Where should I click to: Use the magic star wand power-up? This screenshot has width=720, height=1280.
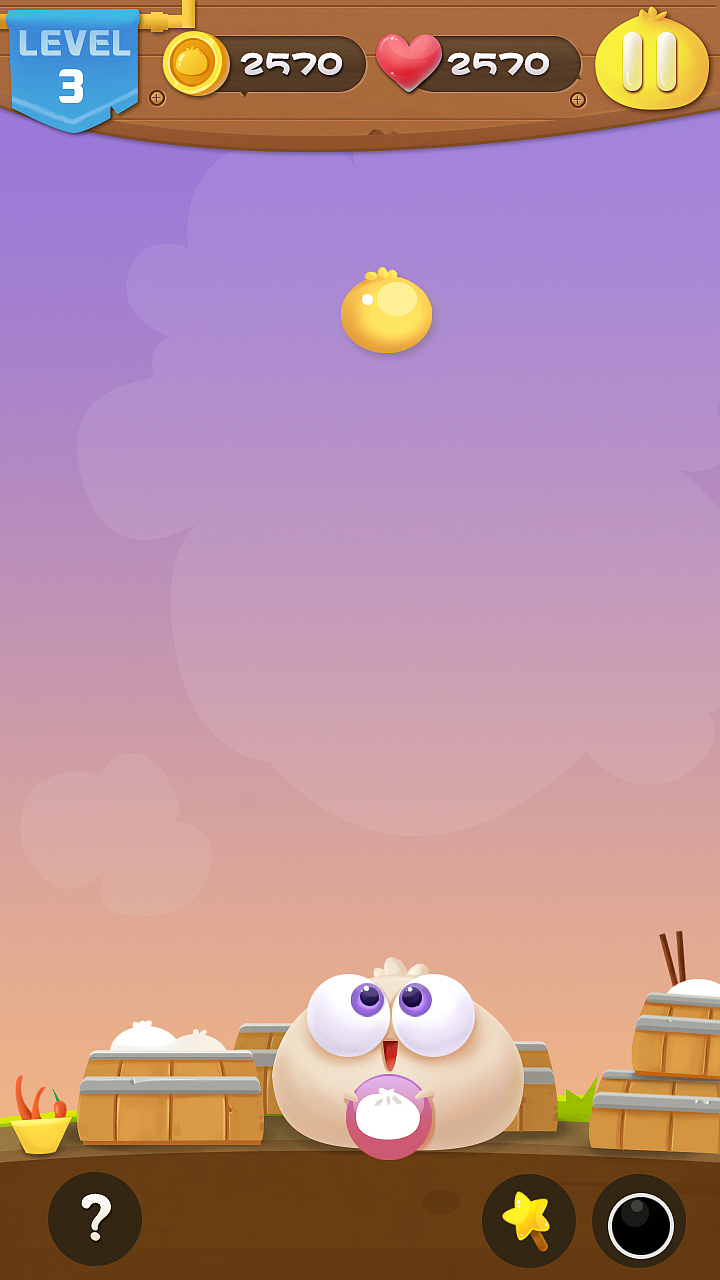pyautogui.click(x=529, y=1221)
